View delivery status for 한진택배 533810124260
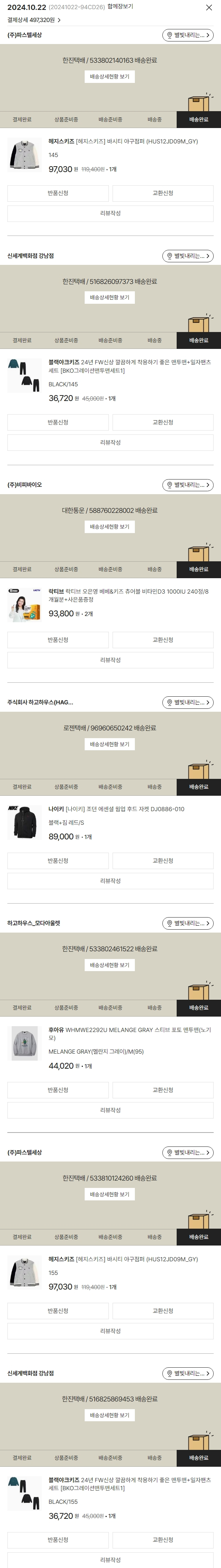The image size is (221, 1568). [x=110, y=1194]
